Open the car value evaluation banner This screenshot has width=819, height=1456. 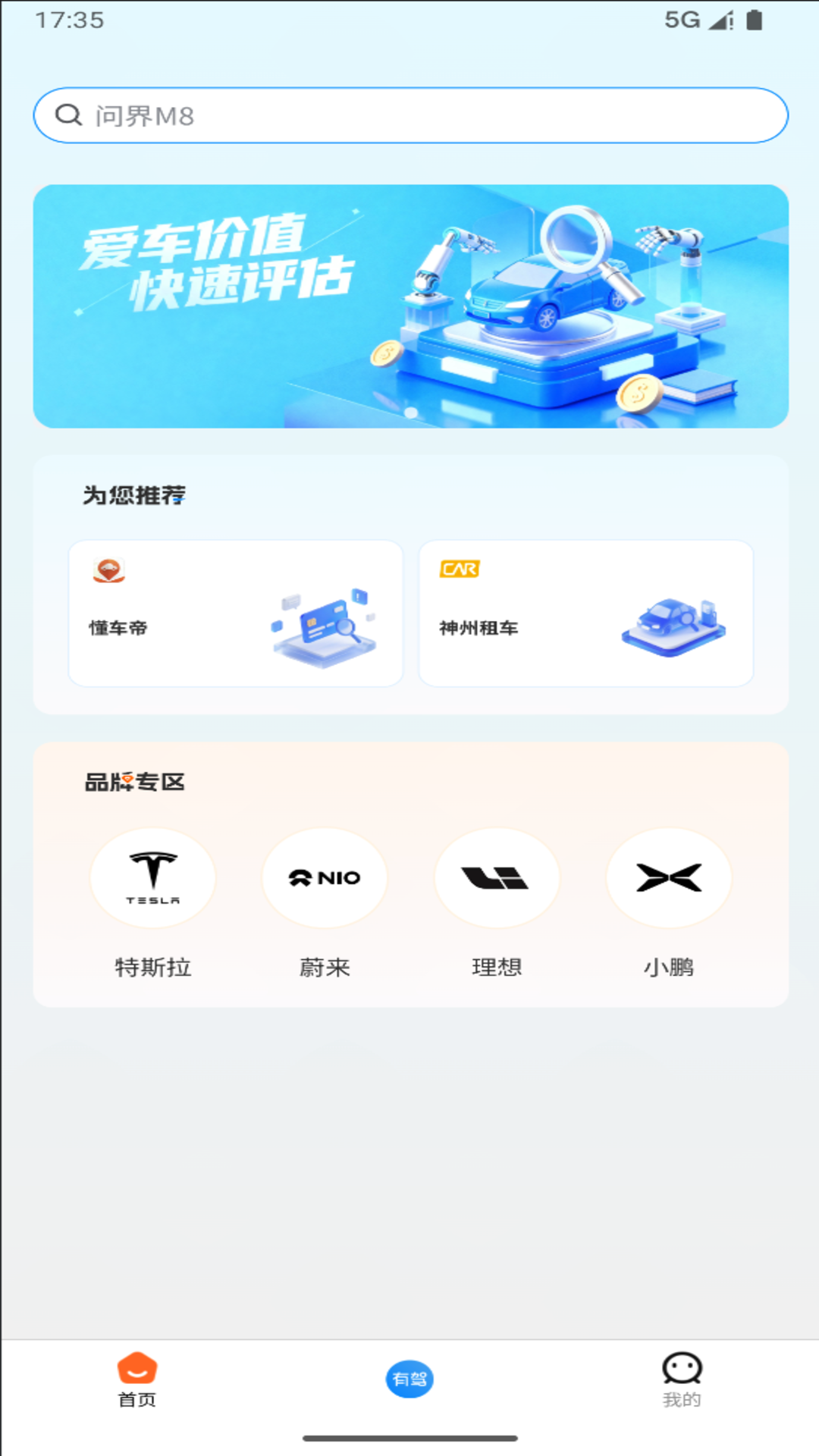(x=409, y=305)
